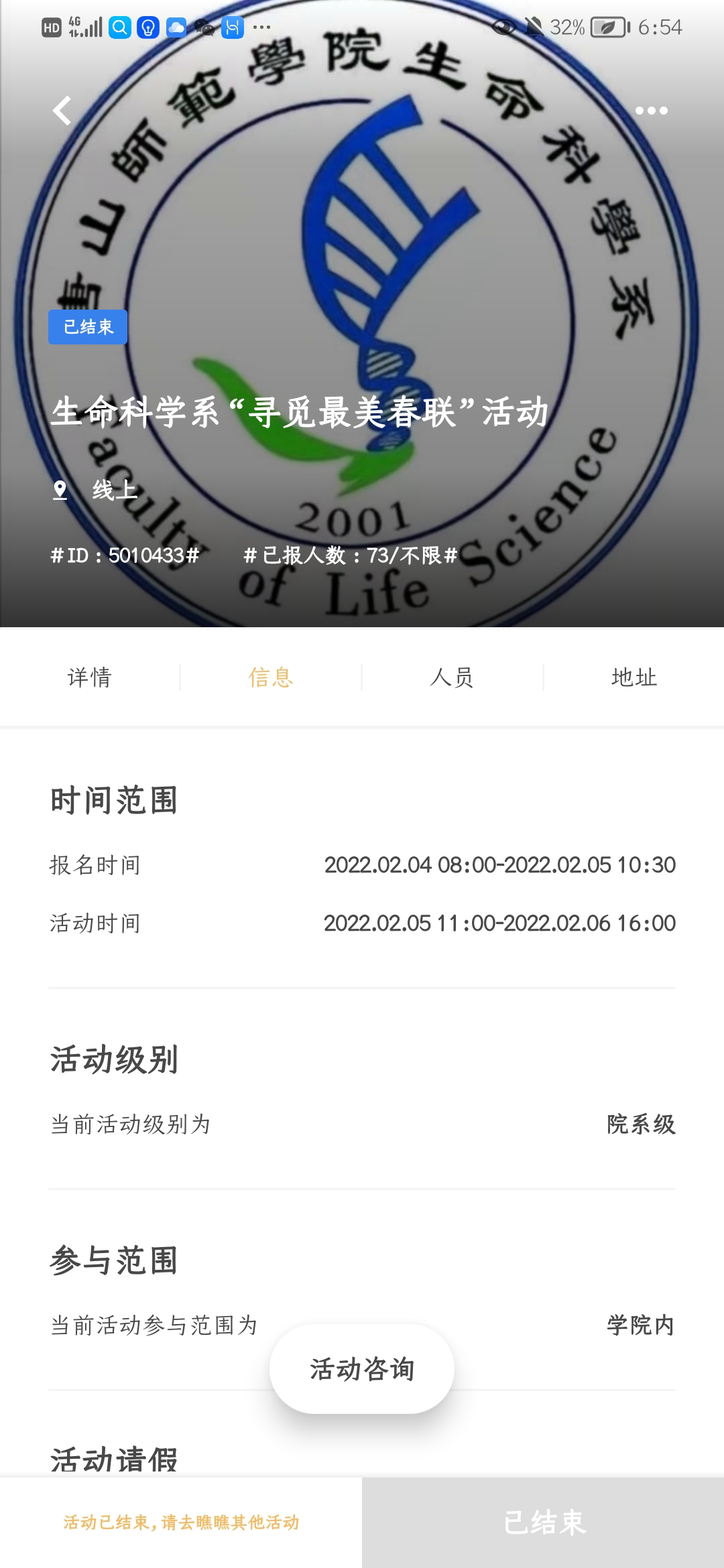Go back using the top-left arrow
Screen dimensions: 724x1568
coord(62,111)
